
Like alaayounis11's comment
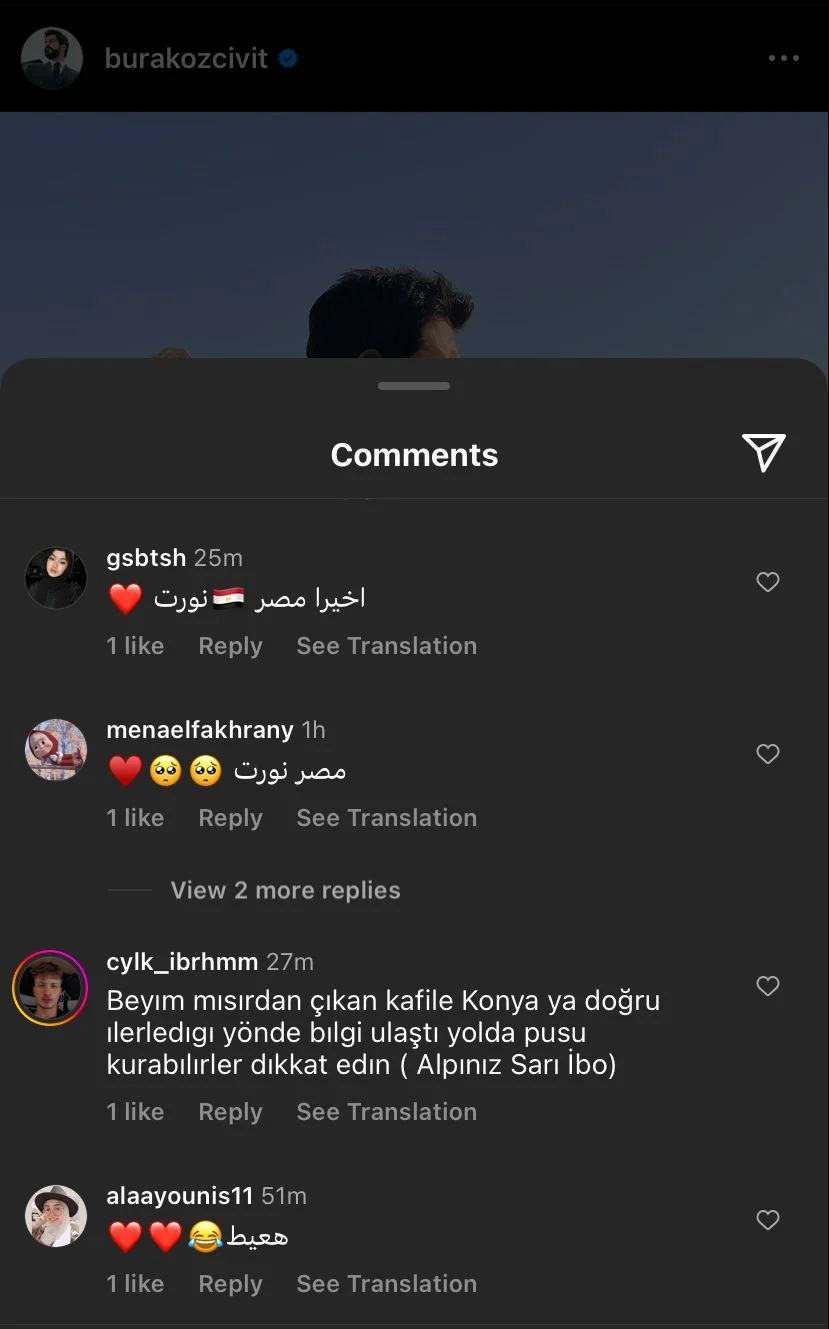tap(767, 1220)
